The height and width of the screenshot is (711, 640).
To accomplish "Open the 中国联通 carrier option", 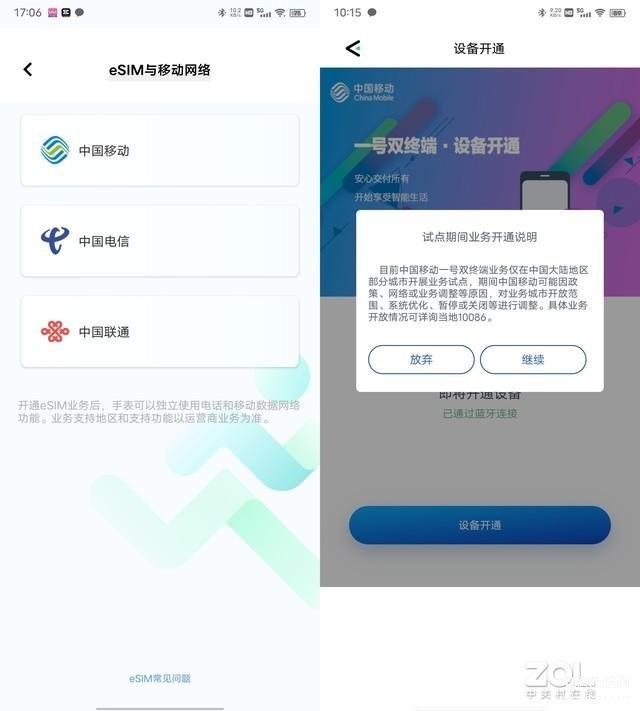I will [x=160, y=331].
